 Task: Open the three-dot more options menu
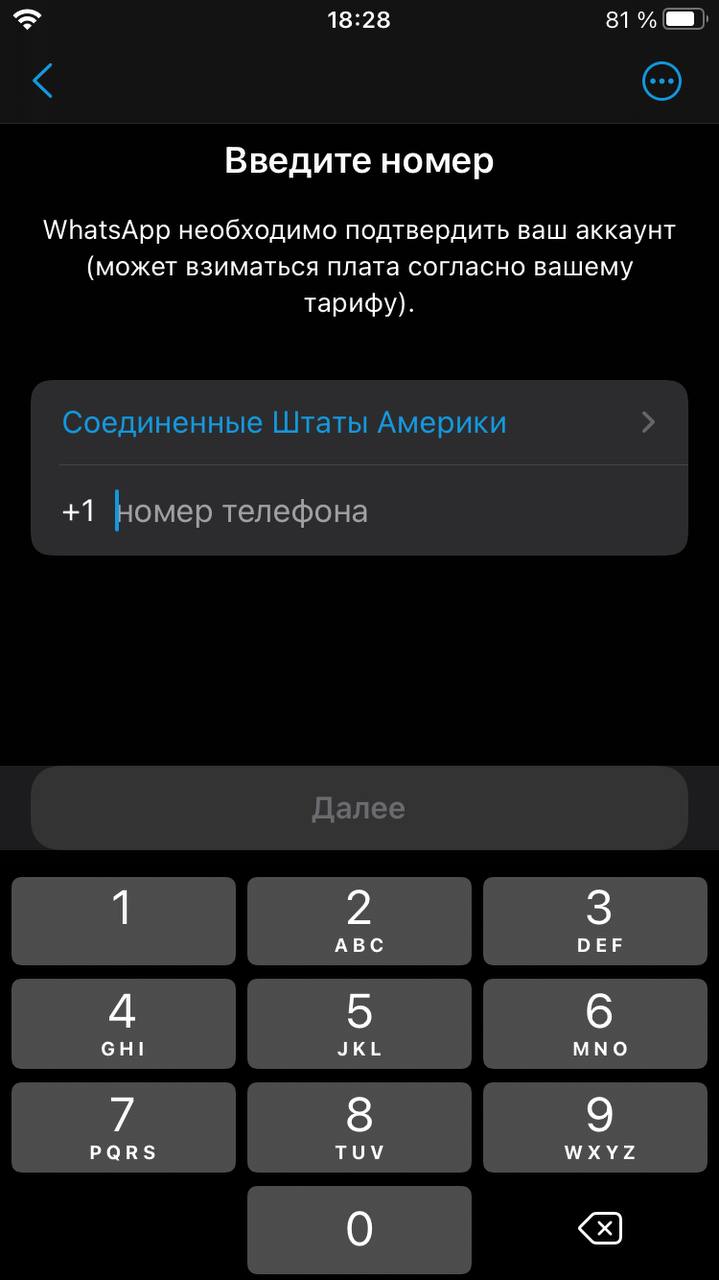coord(661,81)
